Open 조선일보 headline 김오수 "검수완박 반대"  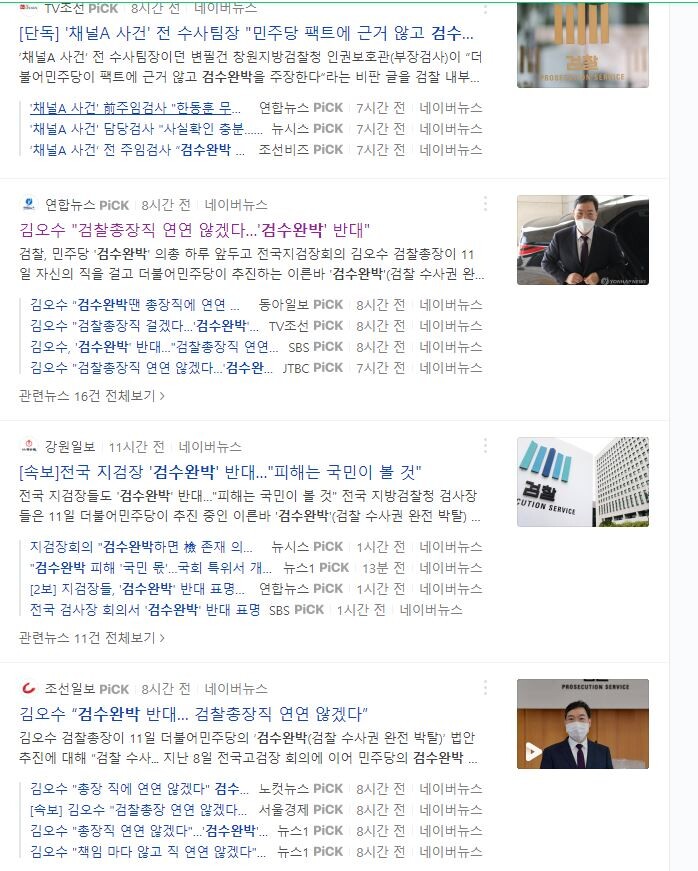pyautogui.click(x=194, y=713)
